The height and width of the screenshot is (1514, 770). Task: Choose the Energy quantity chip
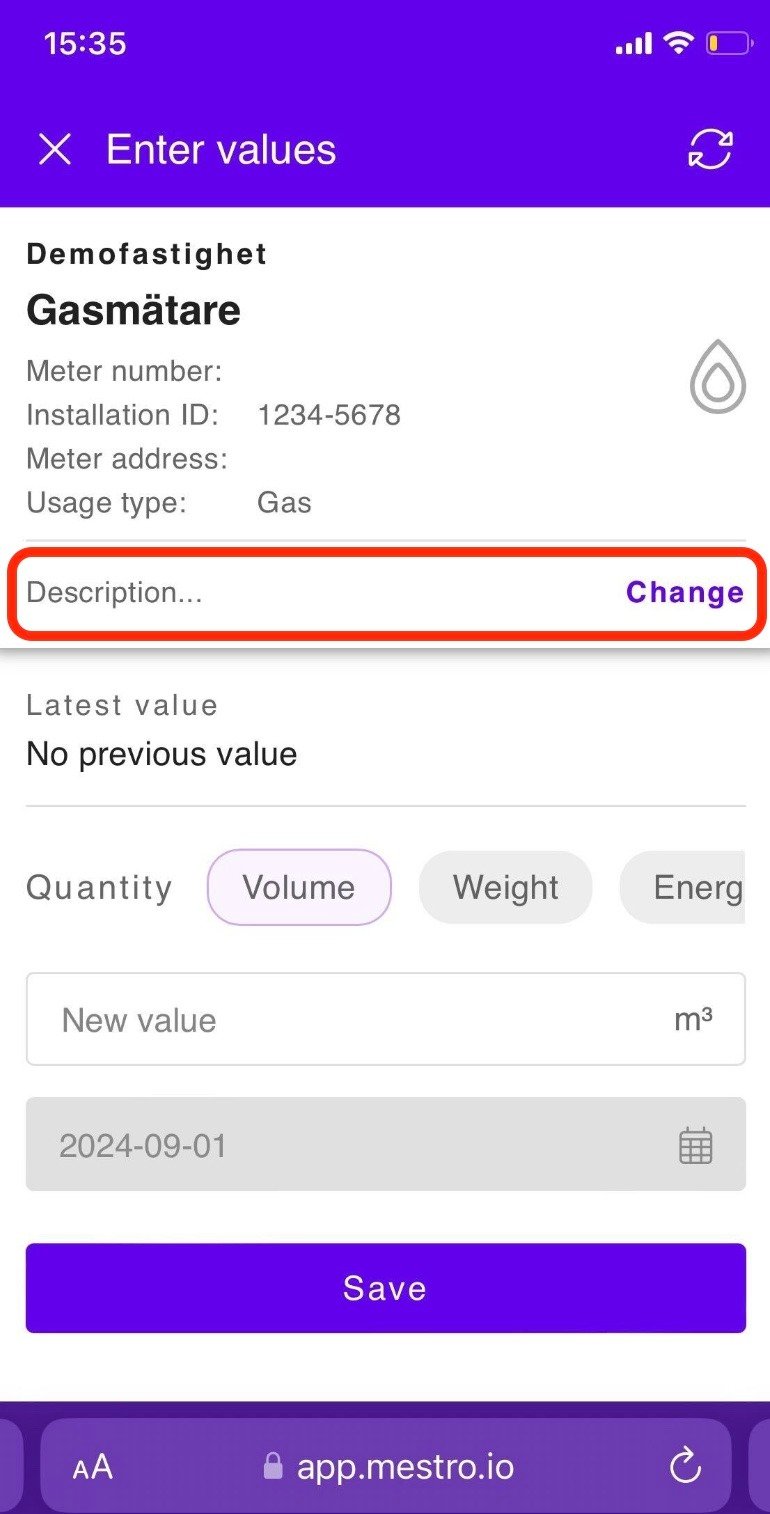point(683,887)
